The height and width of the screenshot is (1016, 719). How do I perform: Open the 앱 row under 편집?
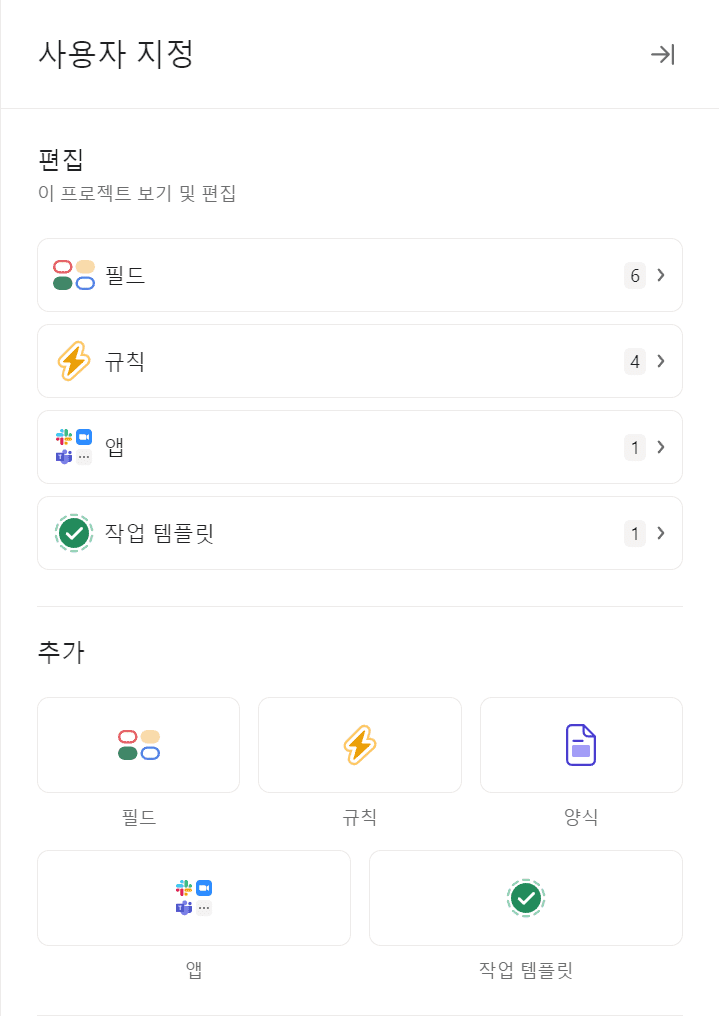[x=359, y=447]
